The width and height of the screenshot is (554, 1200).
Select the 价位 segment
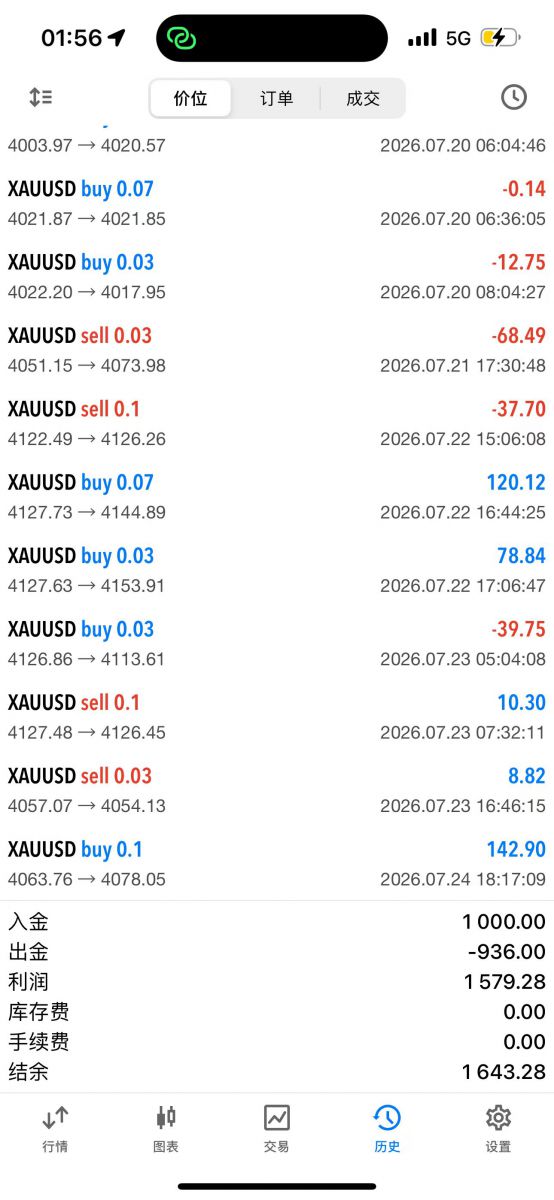point(190,98)
